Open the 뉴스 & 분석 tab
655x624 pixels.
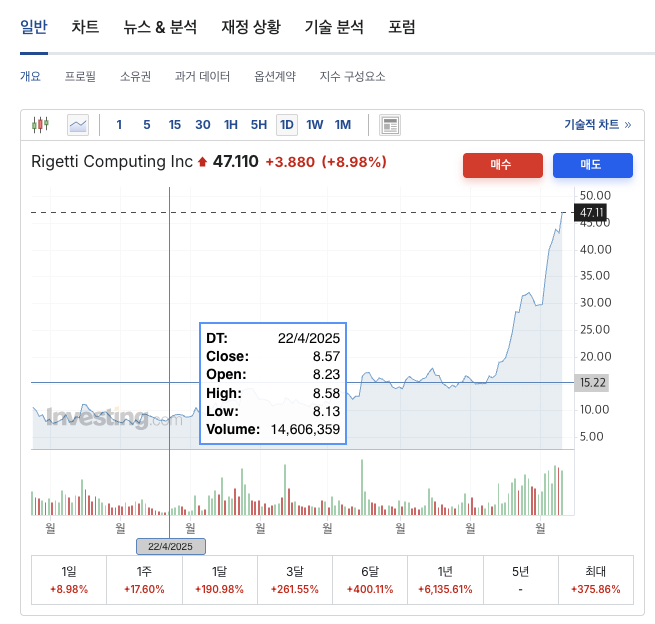click(x=160, y=27)
